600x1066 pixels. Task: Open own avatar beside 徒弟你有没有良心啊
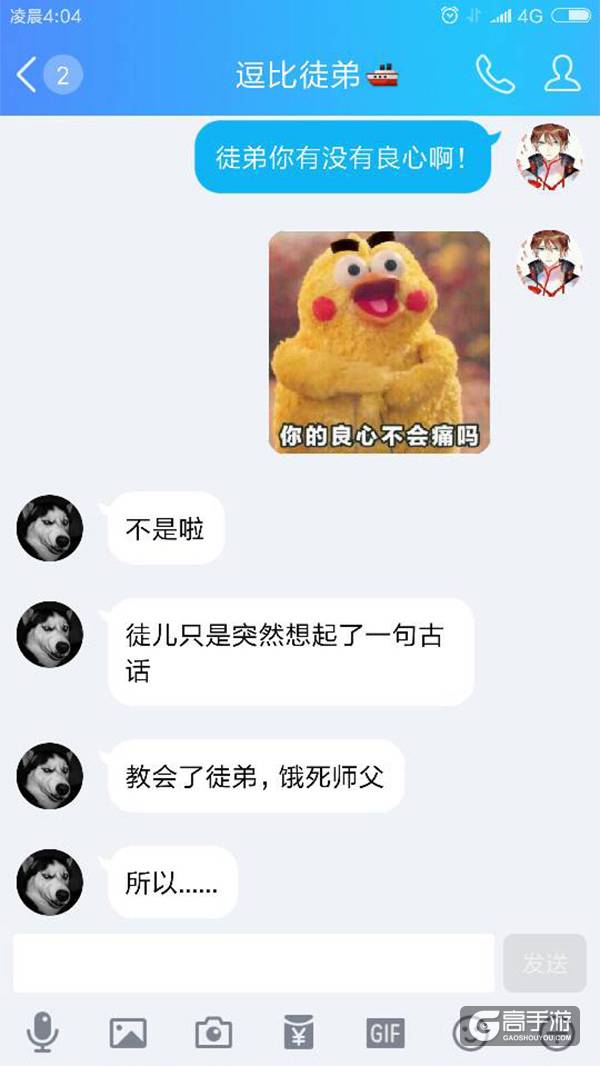(x=549, y=156)
